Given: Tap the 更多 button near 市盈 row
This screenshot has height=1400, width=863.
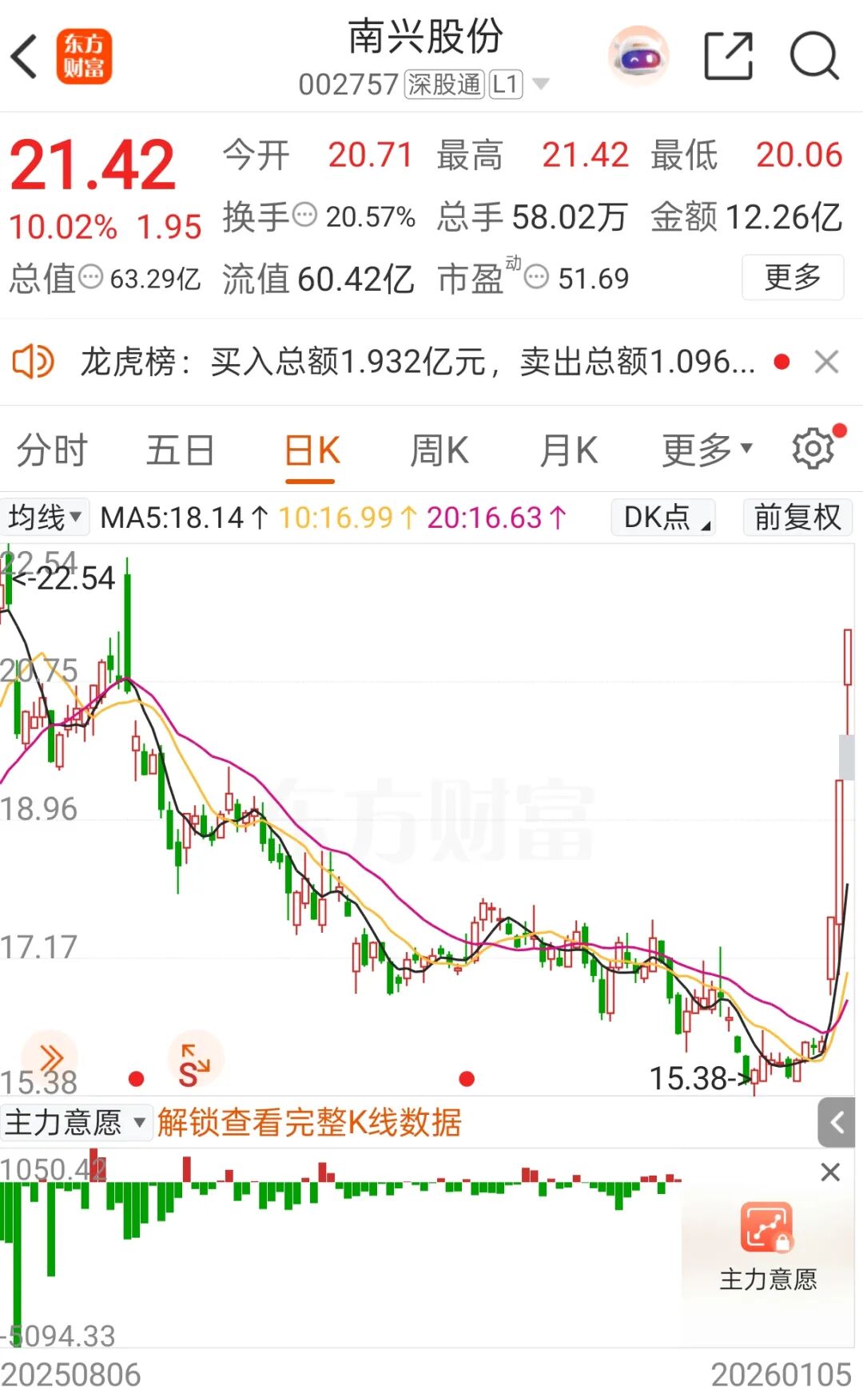Looking at the screenshot, I should (793, 278).
